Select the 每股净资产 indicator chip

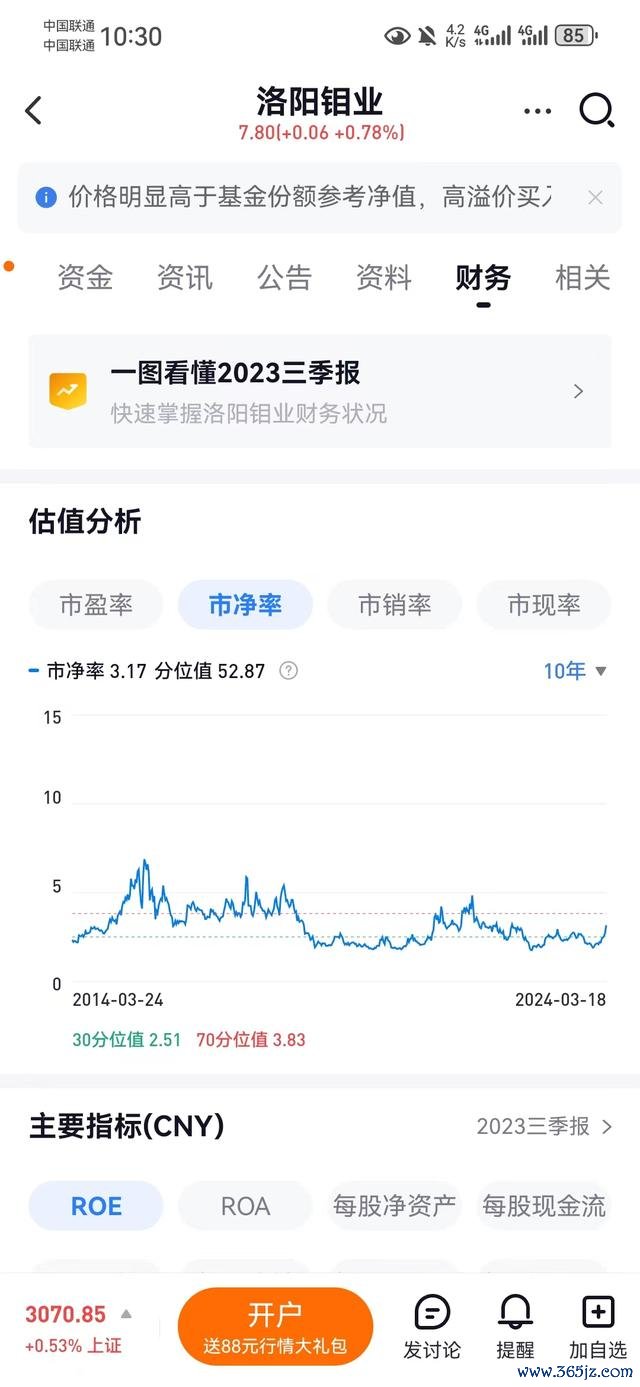395,1206
